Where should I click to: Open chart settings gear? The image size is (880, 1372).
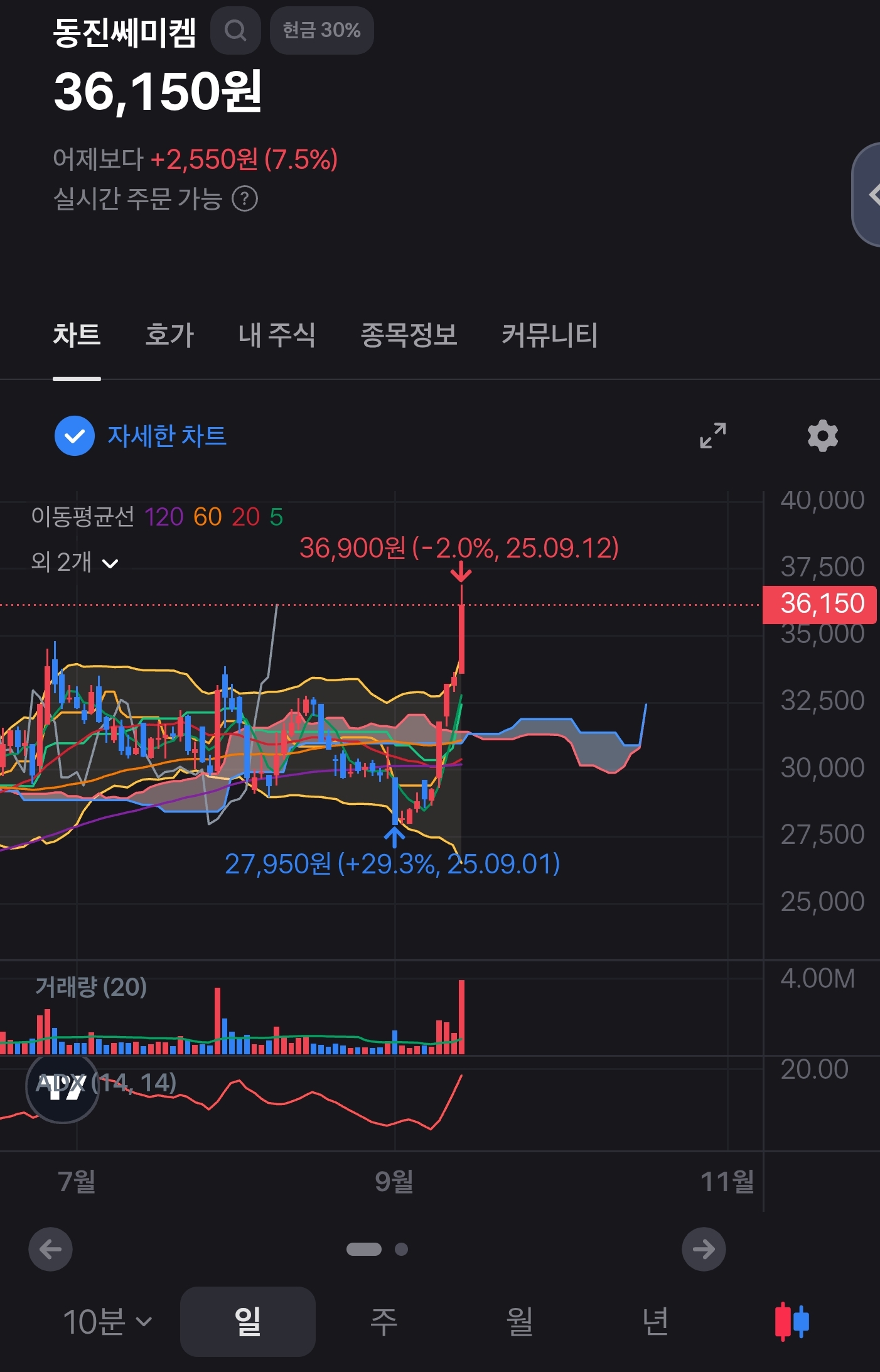tap(823, 436)
